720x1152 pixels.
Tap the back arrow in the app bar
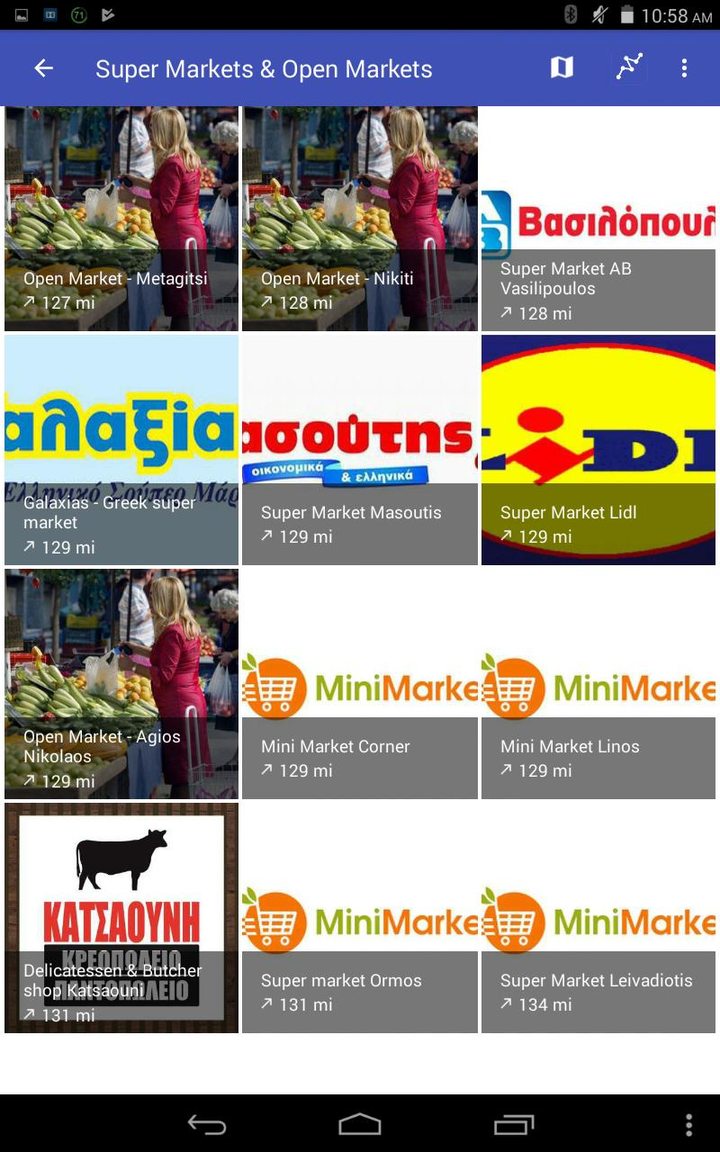(x=43, y=68)
